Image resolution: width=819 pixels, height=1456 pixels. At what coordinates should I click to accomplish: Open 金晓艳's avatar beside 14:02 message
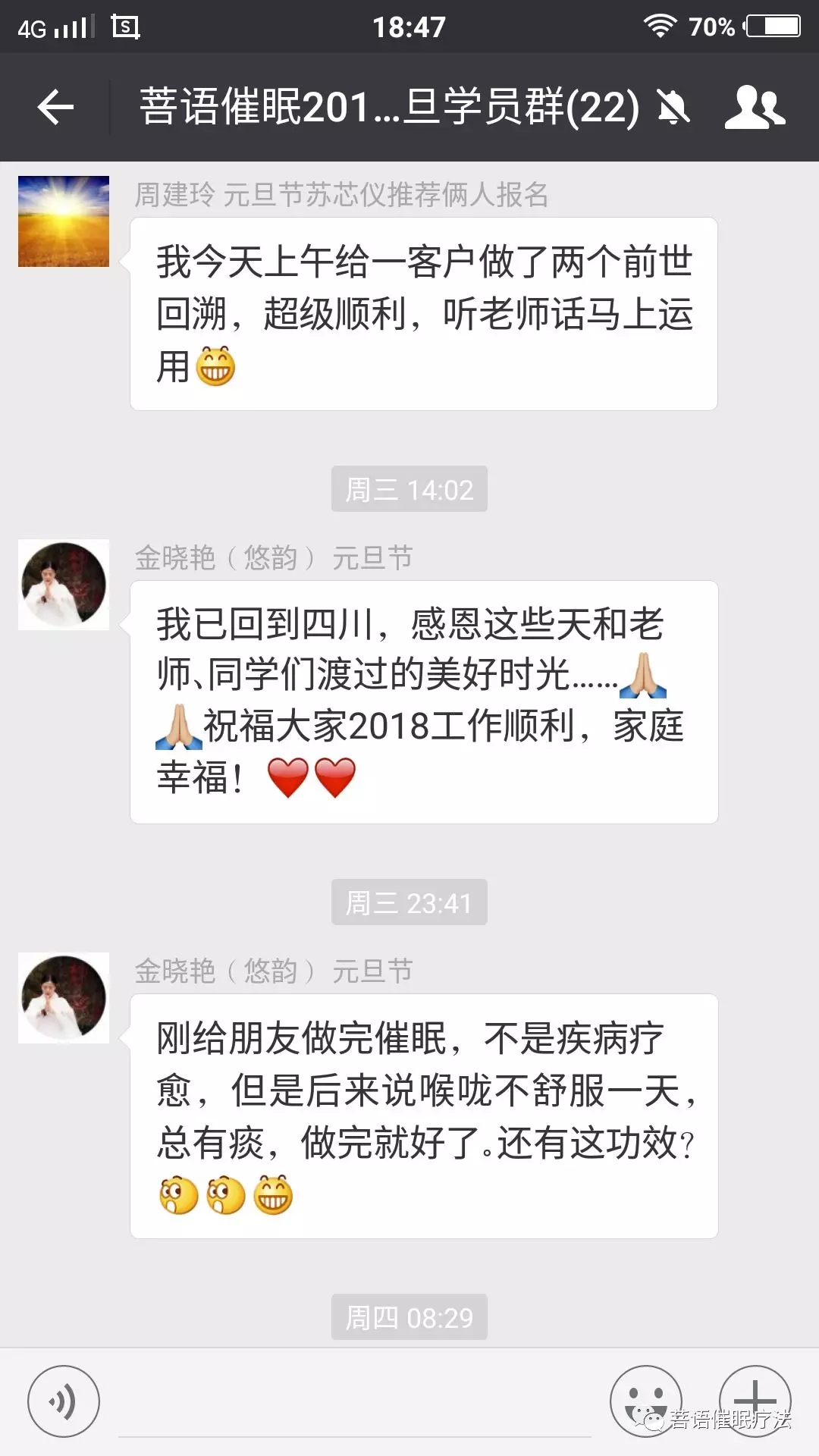coord(64,585)
